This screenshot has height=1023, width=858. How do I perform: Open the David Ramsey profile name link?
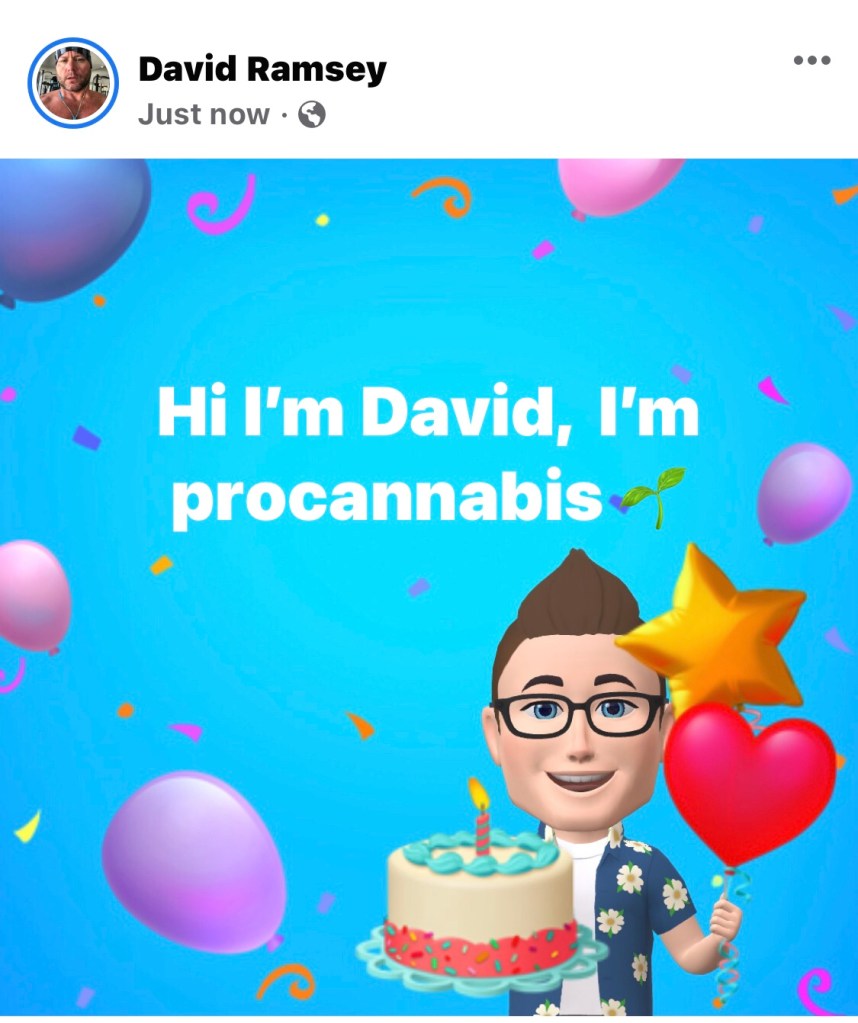pyautogui.click(x=262, y=69)
